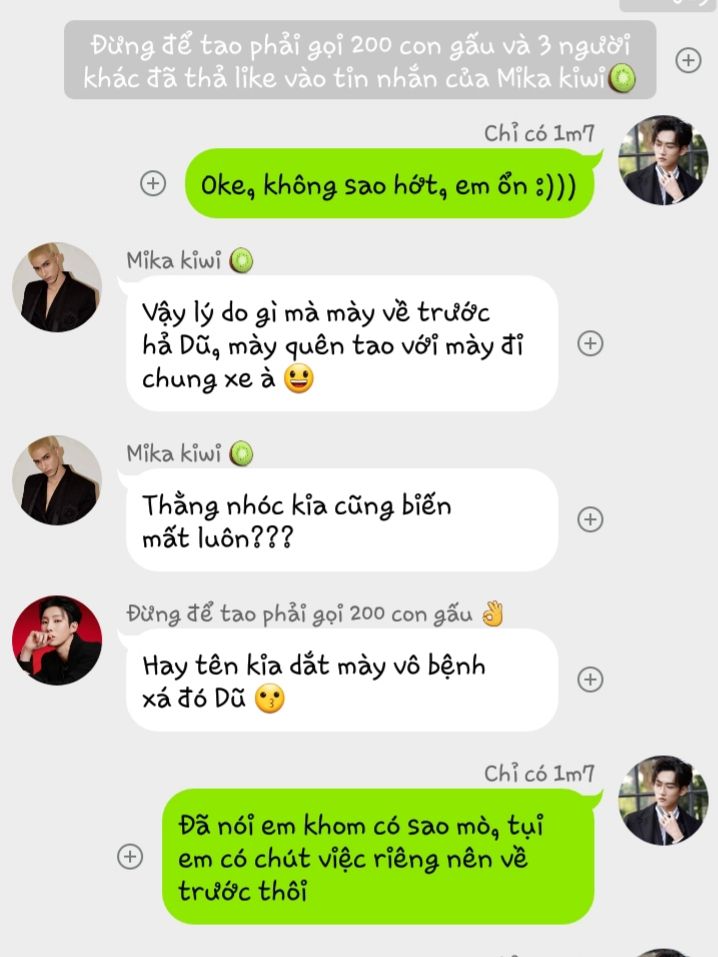Add reaction to 'Hay tên kia dắt mày' message

coord(590,679)
